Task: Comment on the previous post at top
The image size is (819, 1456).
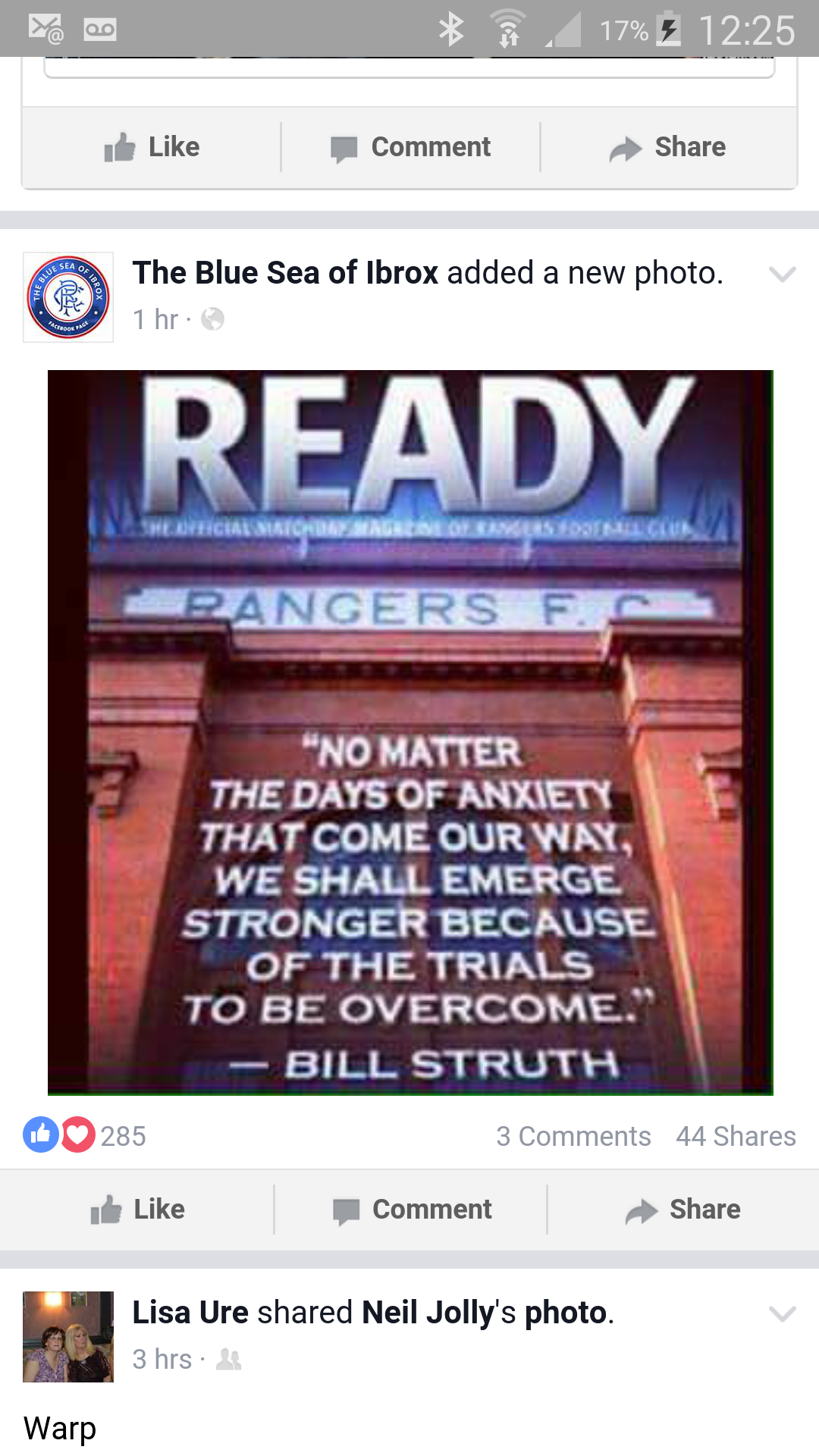Action: pos(411,147)
